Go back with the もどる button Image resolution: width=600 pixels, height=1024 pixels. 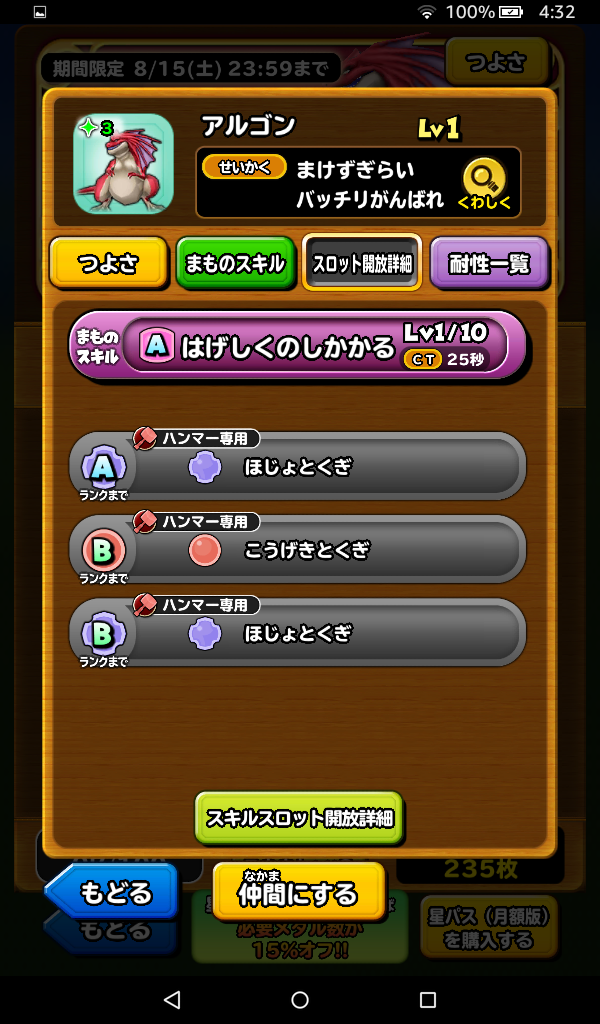coord(113,890)
